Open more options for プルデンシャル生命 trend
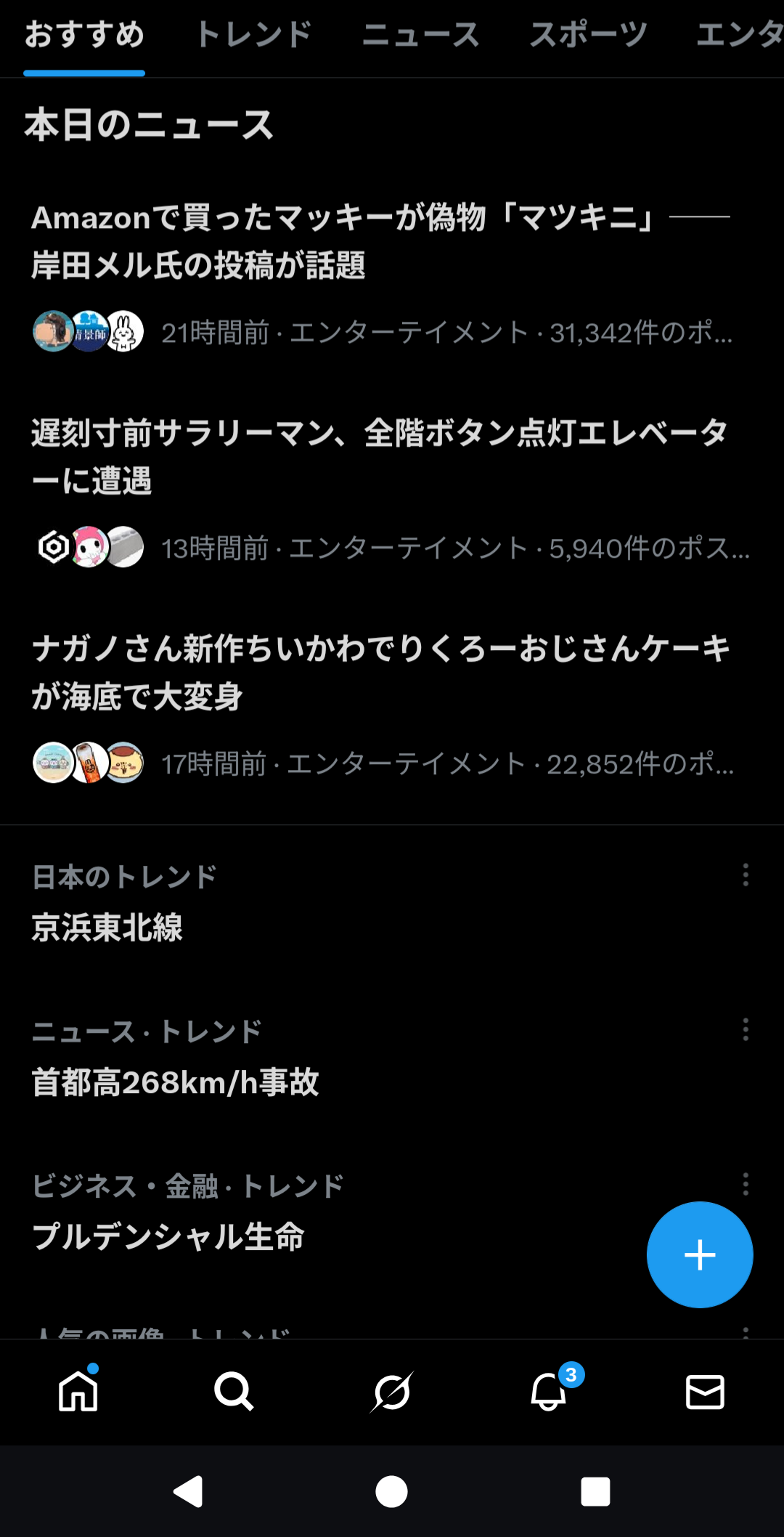The image size is (784, 1537). (746, 1185)
